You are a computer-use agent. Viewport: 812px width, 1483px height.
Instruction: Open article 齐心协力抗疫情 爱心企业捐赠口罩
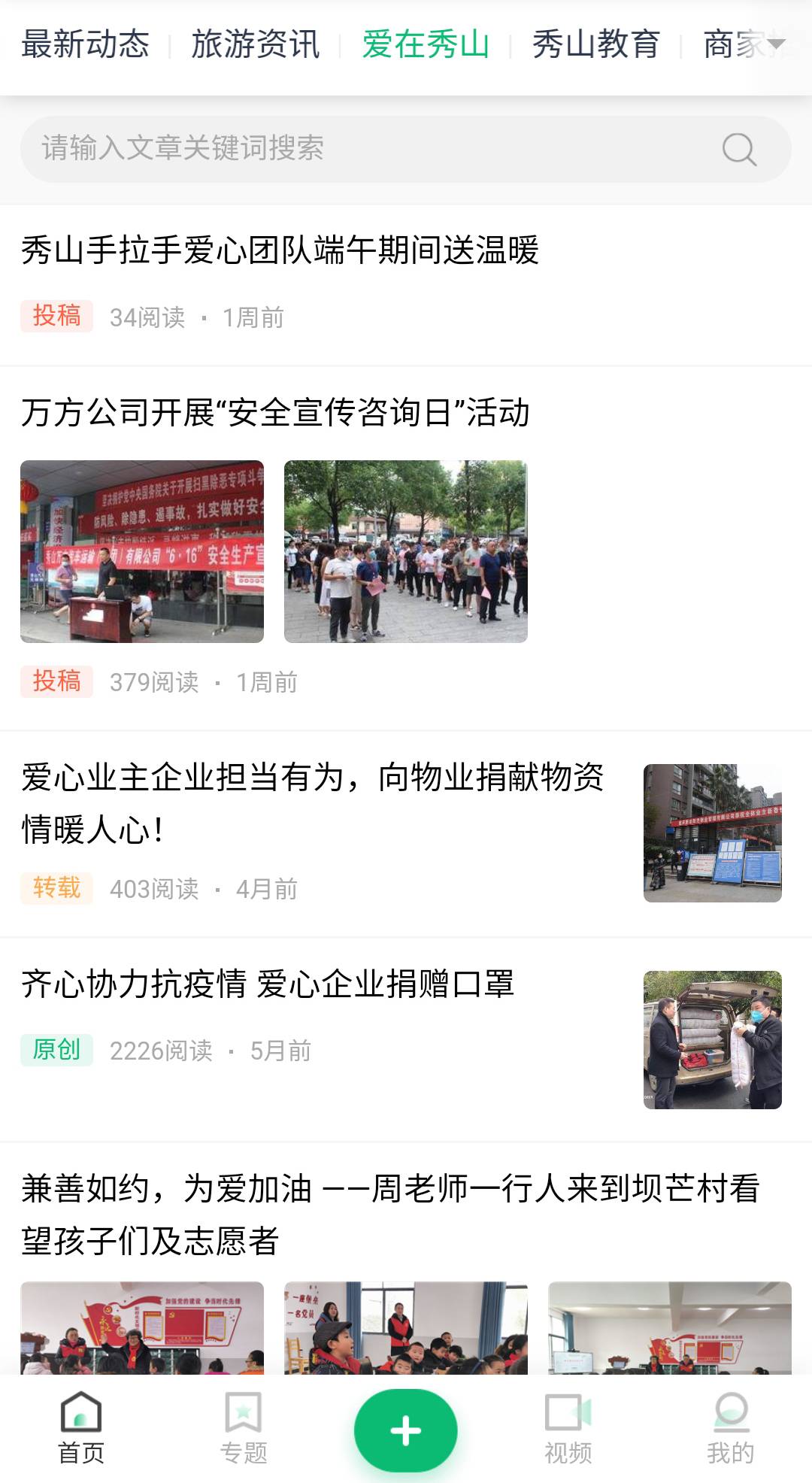pos(268,984)
